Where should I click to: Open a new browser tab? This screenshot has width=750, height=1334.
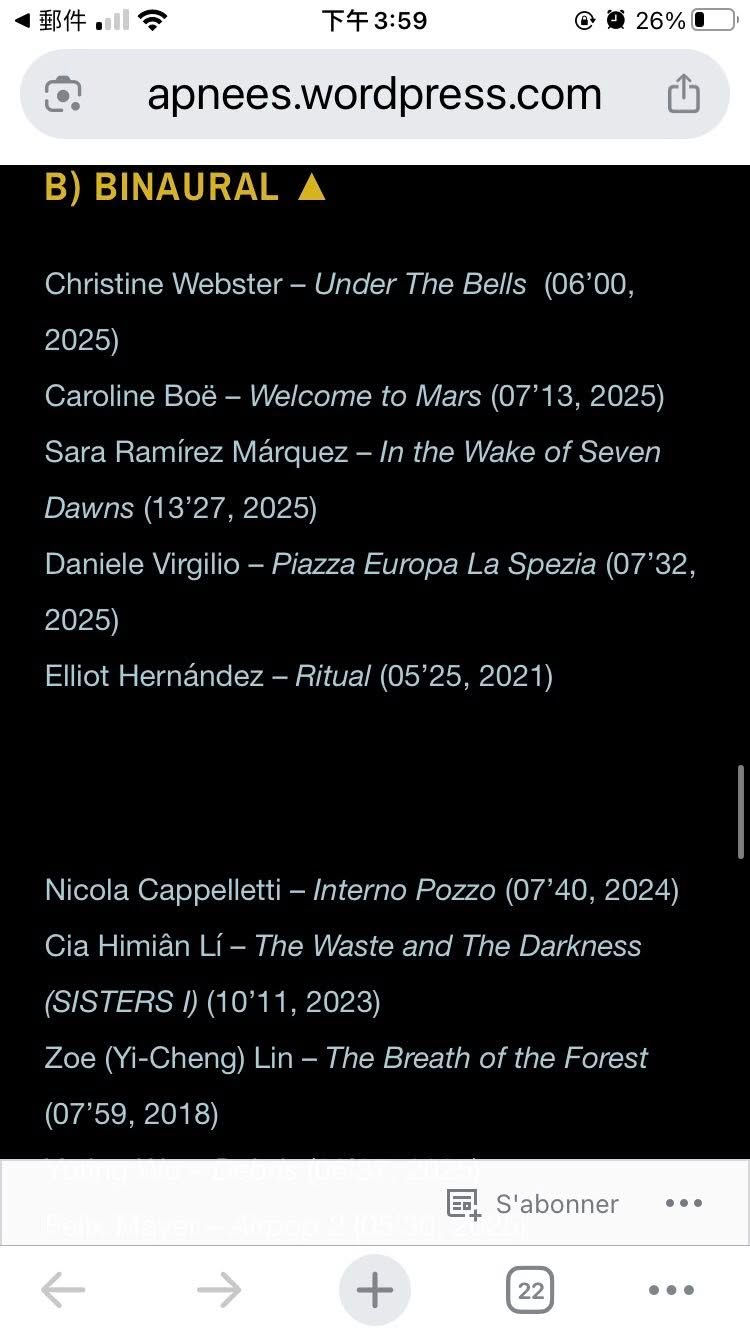(x=375, y=1290)
